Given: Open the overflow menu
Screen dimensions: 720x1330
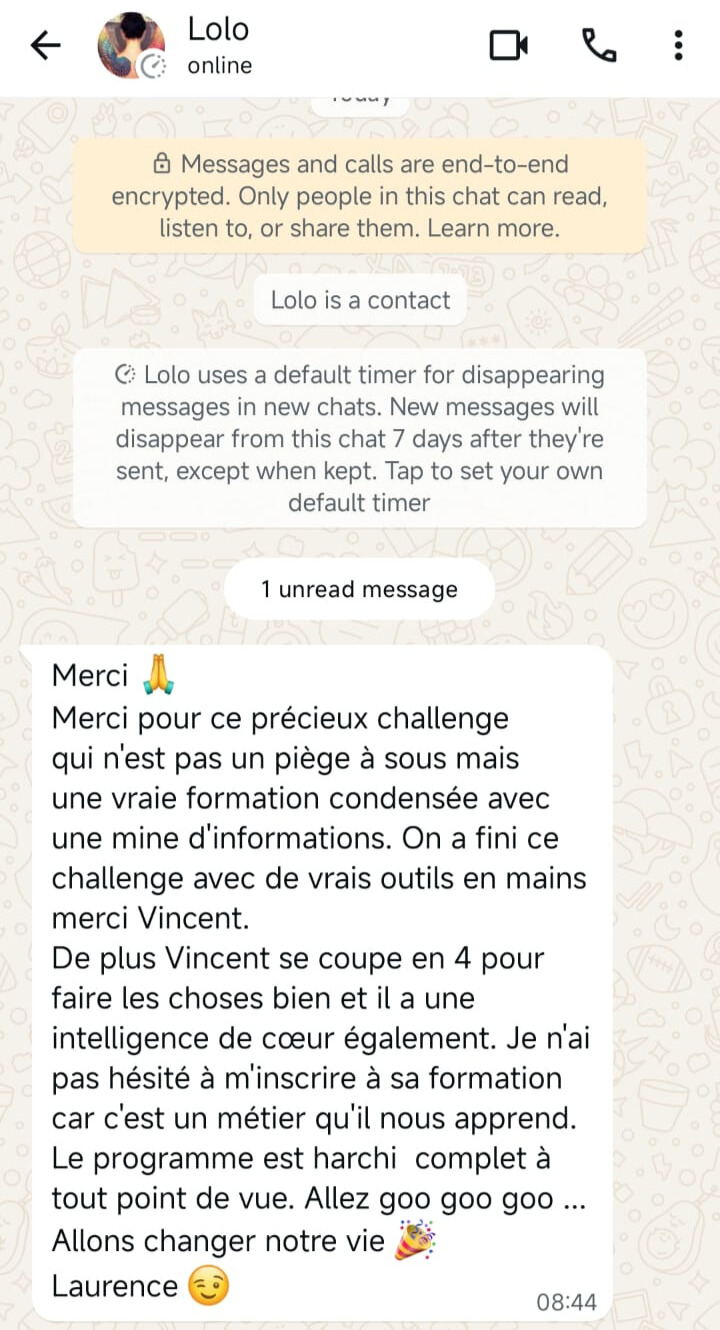Looking at the screenshot, I should [x=678, y=45].
